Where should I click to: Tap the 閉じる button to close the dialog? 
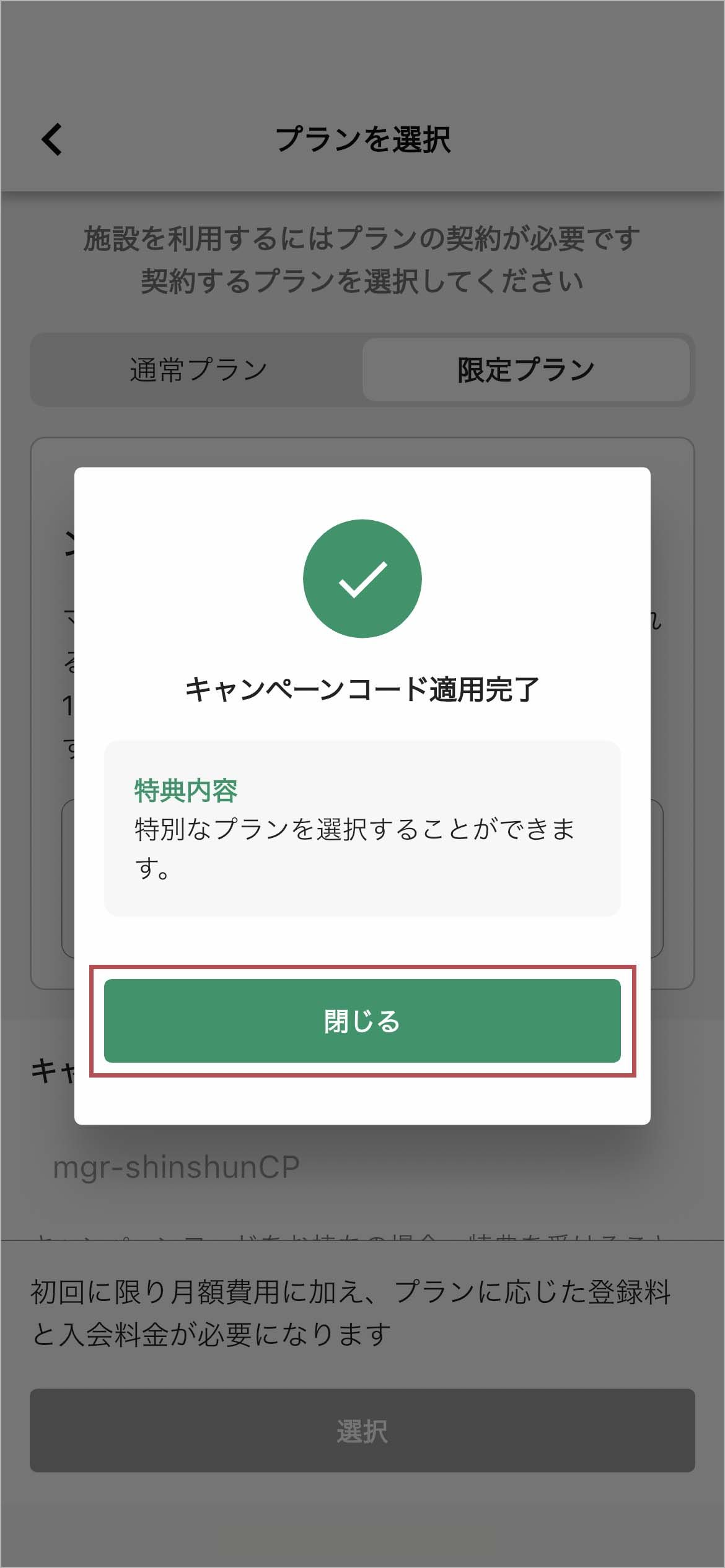(362, 1021)
